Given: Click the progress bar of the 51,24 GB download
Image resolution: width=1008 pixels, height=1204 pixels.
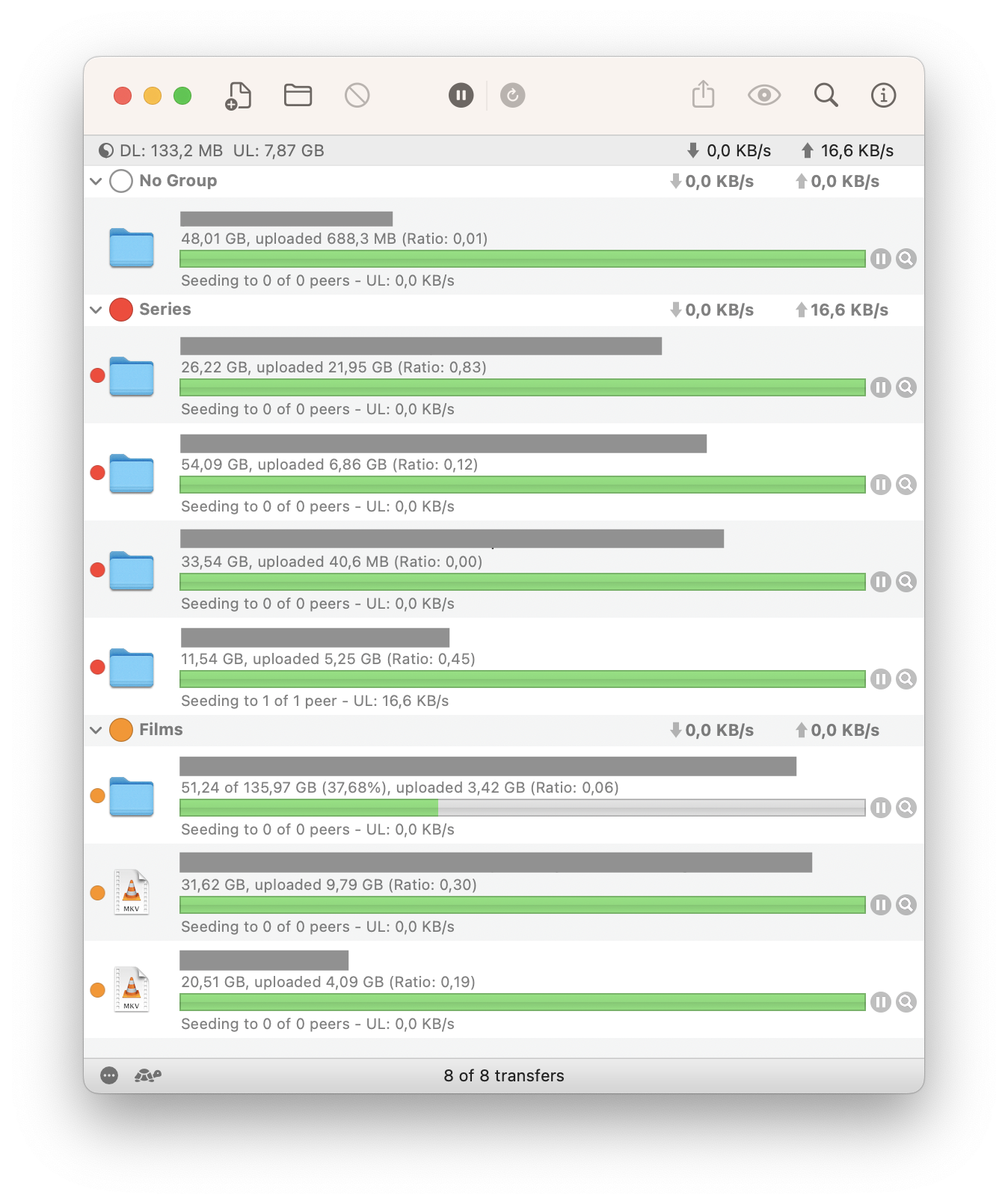Looking at the screenshot, I should click(523, 808).
